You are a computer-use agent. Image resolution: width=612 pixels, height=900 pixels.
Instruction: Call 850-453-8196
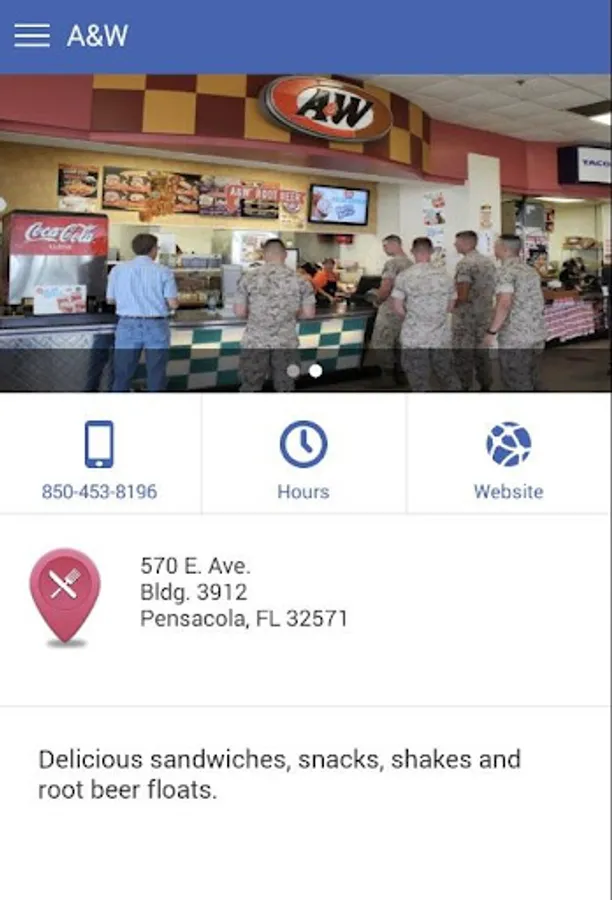[99, 460]
